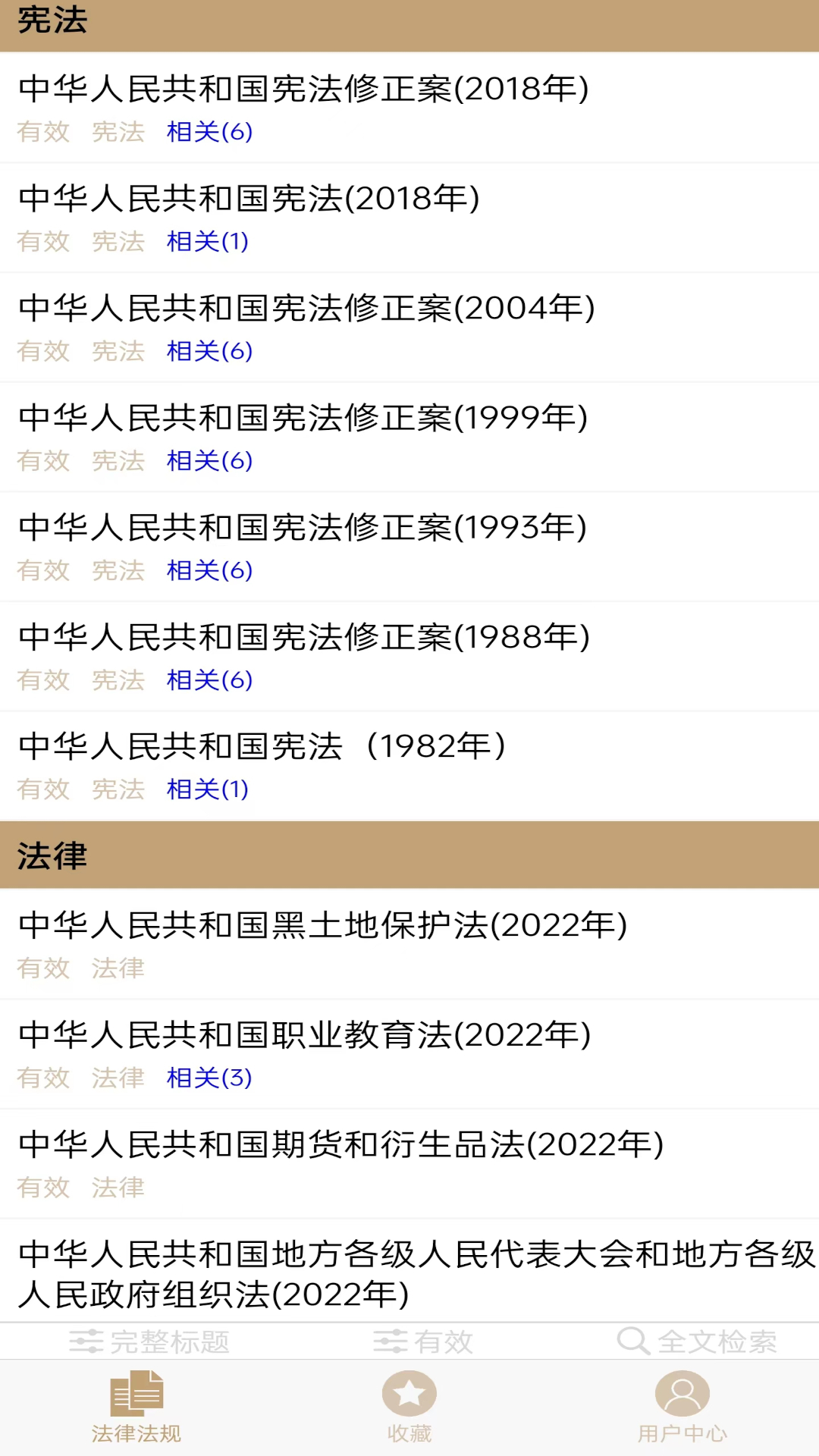Open 中华人民共和国宪法修正案(1999年)
This screenshot has height=1456, width=819.
click(x=303, y=418)
